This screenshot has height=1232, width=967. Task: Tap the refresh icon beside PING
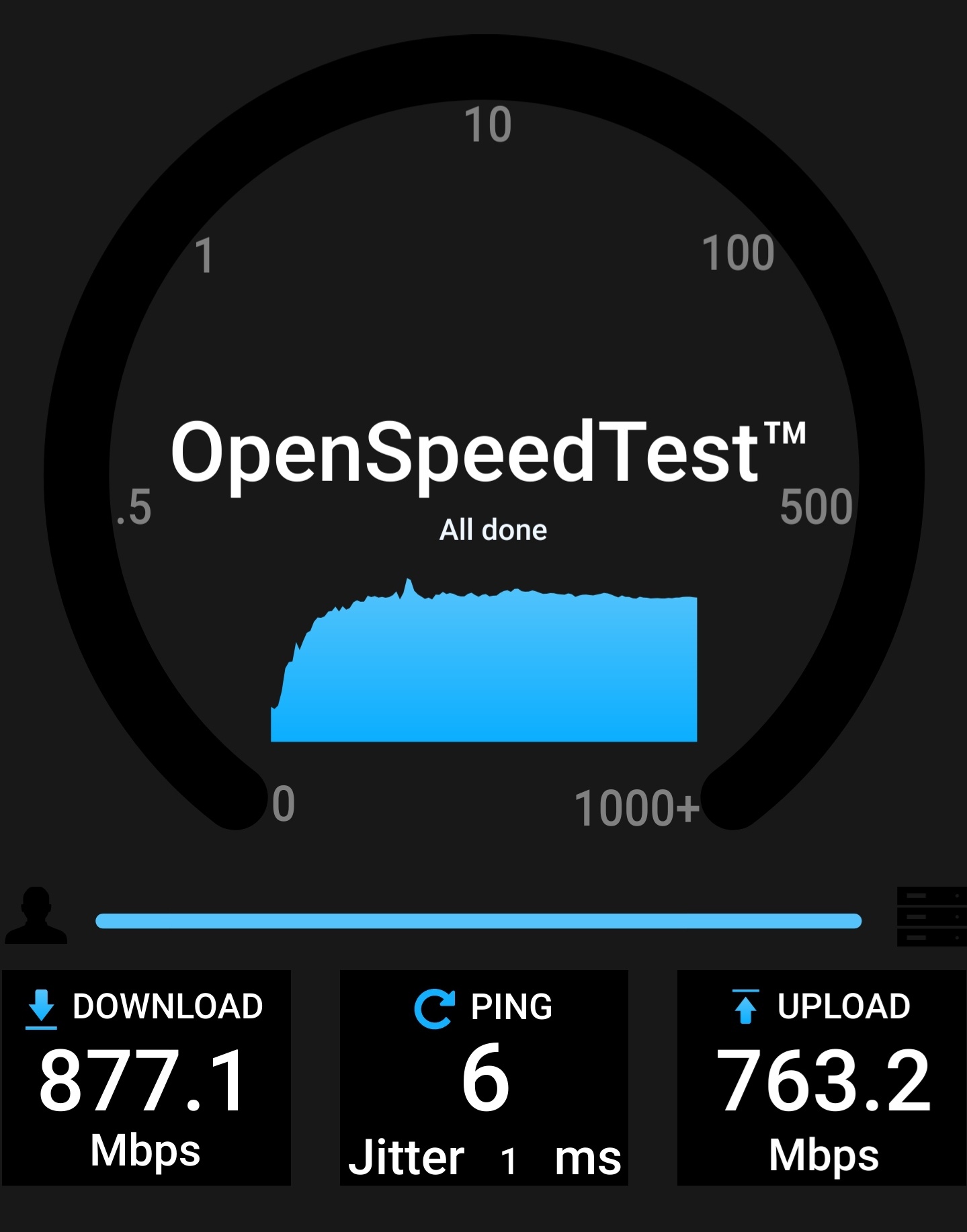tap(435, 1008)
